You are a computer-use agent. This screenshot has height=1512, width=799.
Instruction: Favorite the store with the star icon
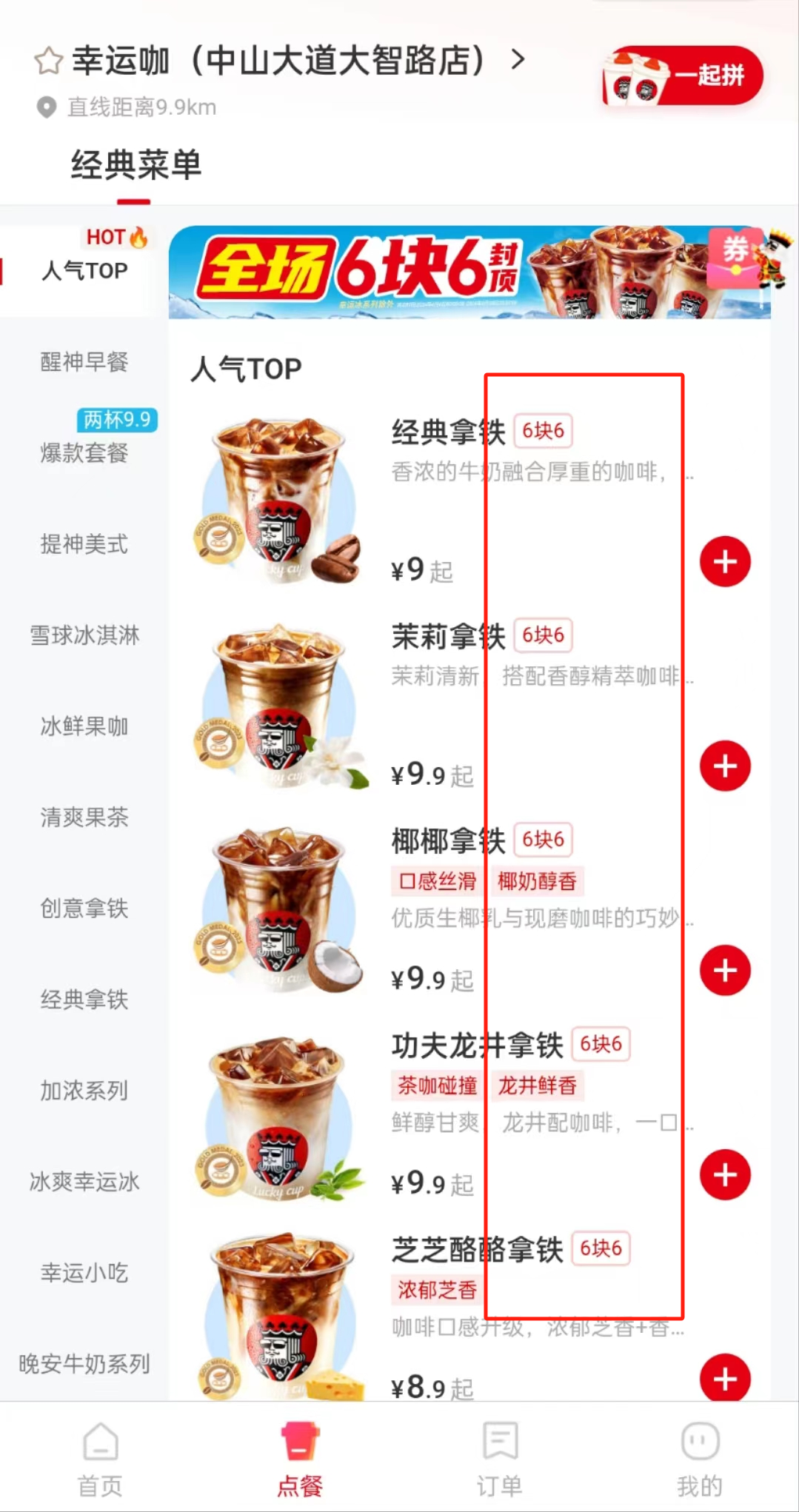[x=49, y=61]
